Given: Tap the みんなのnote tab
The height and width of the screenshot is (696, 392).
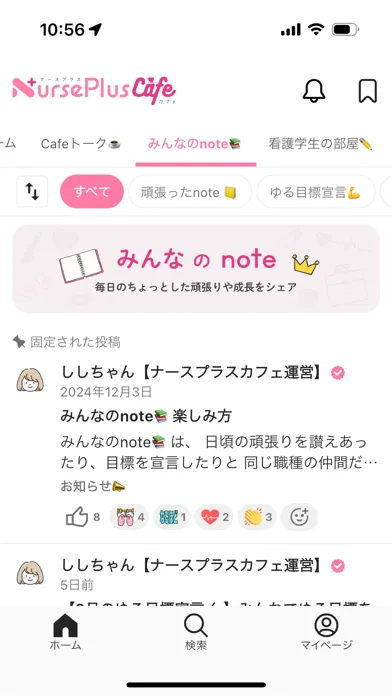Looking at the screenshot, I should click(x=194, y=144).
